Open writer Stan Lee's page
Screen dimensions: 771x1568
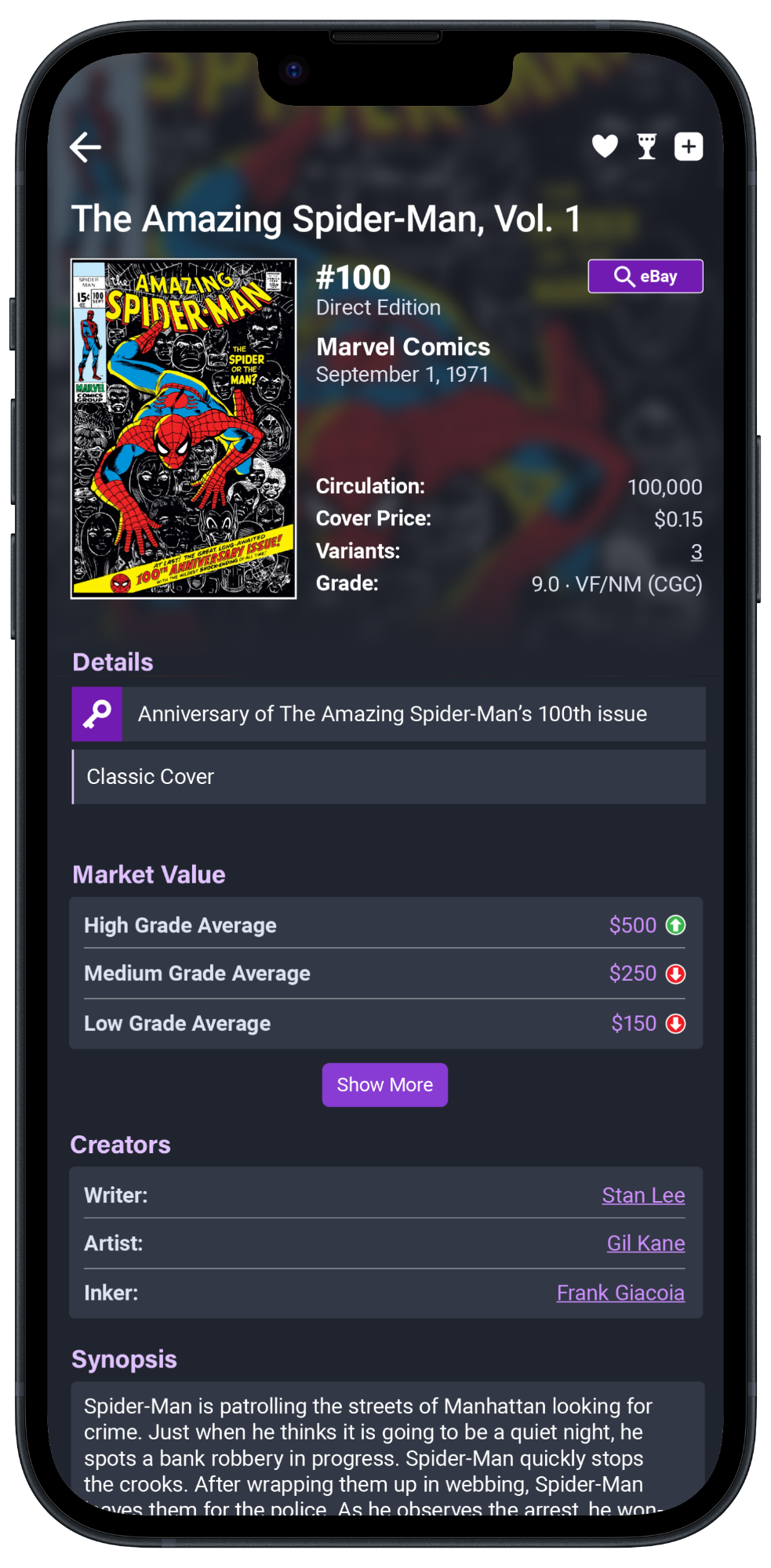tap(643, 1196)
